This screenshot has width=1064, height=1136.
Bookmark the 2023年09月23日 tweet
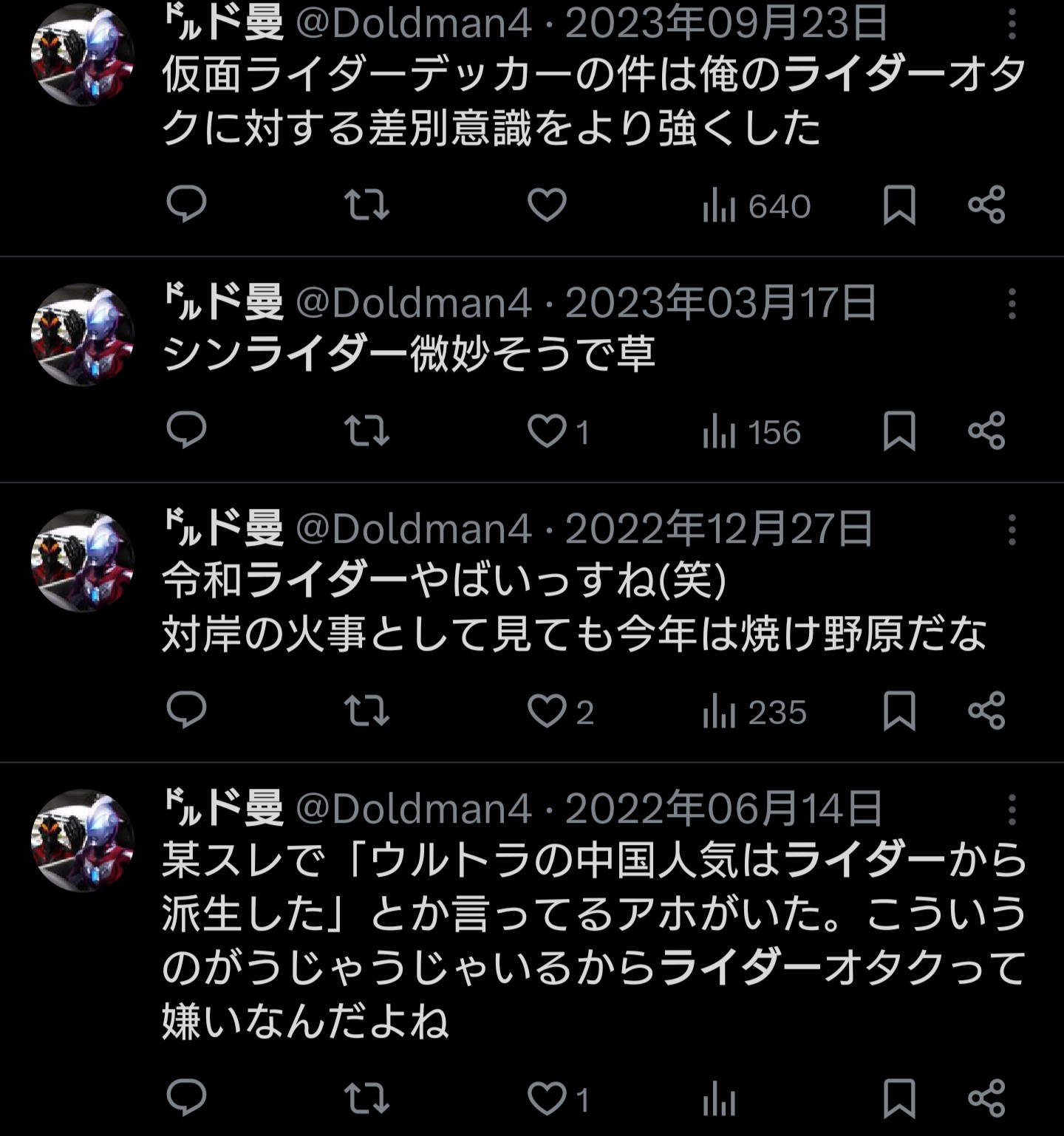coord(899,205)
